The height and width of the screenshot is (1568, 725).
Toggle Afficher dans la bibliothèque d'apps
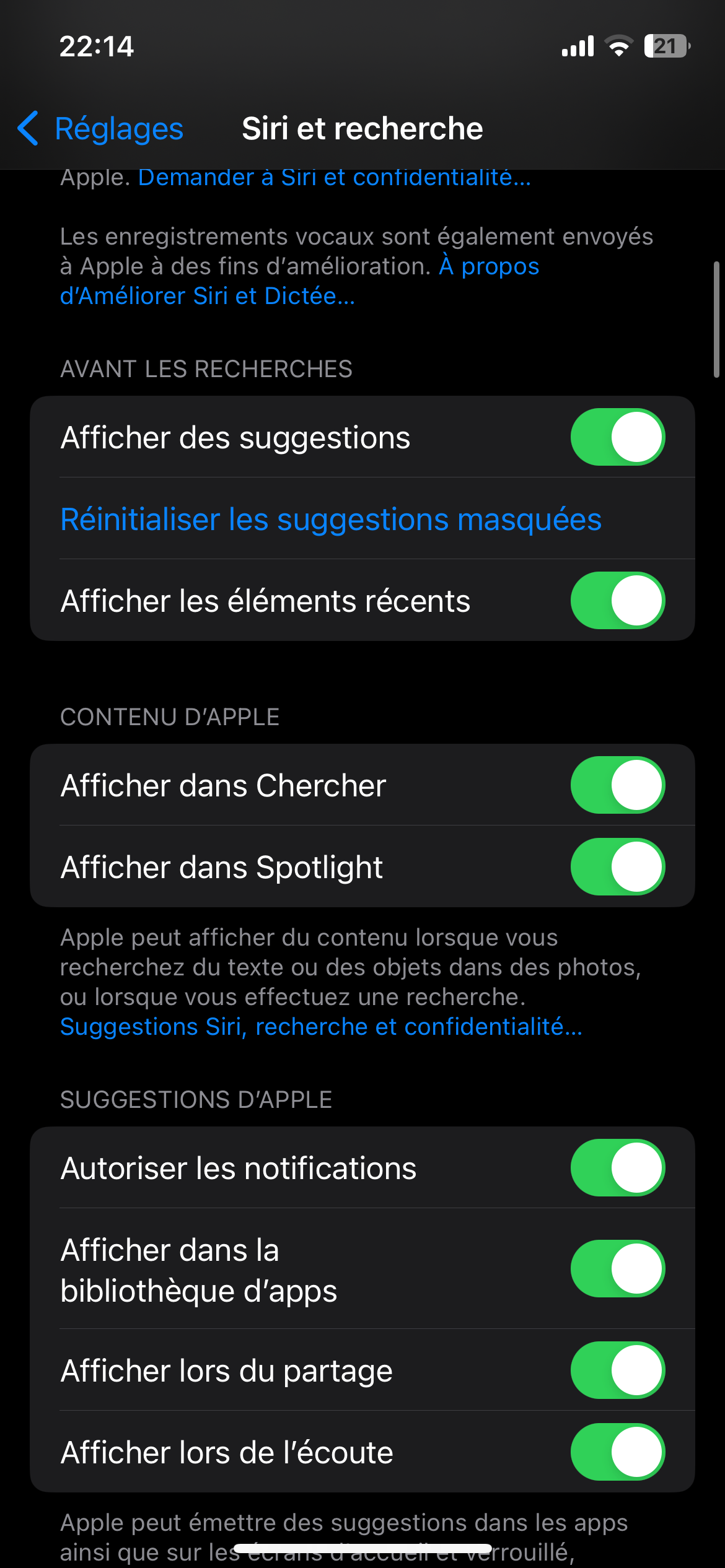point(617,1269)
